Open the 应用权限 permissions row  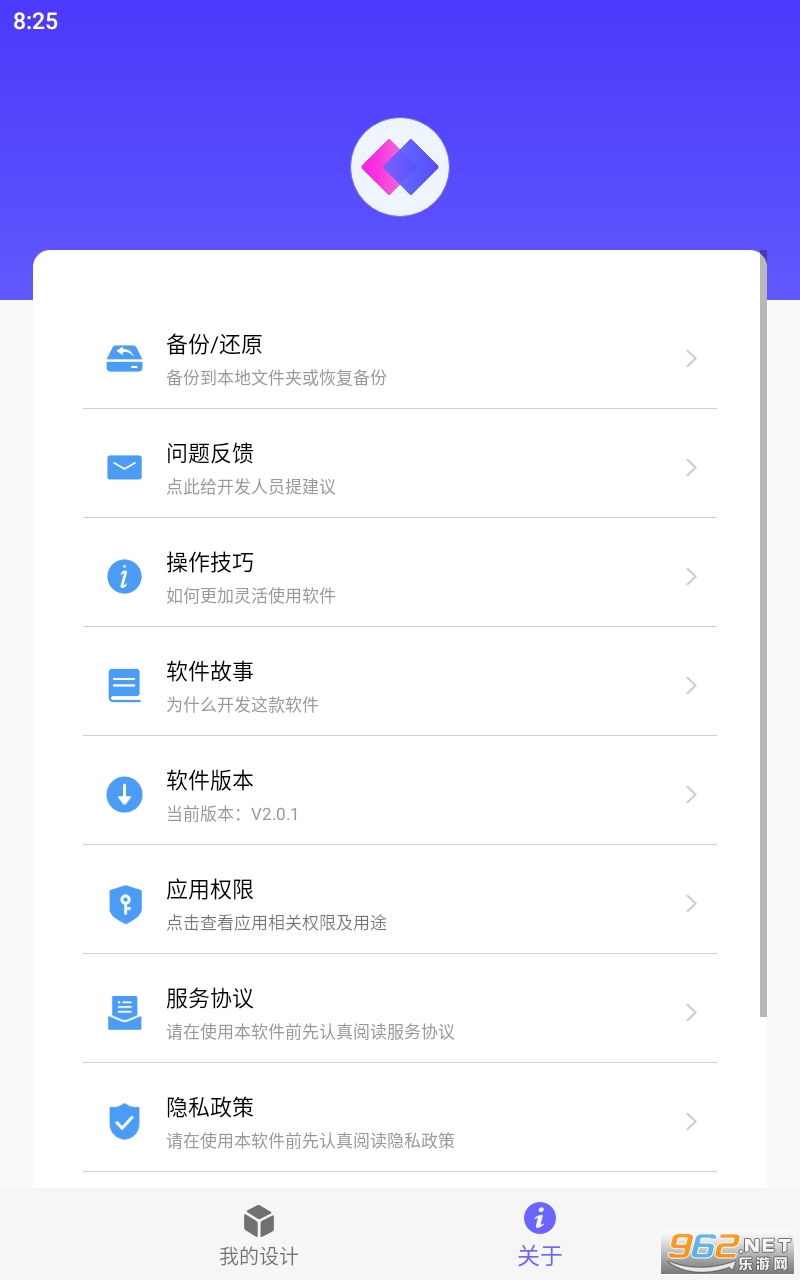pos(400,904)
